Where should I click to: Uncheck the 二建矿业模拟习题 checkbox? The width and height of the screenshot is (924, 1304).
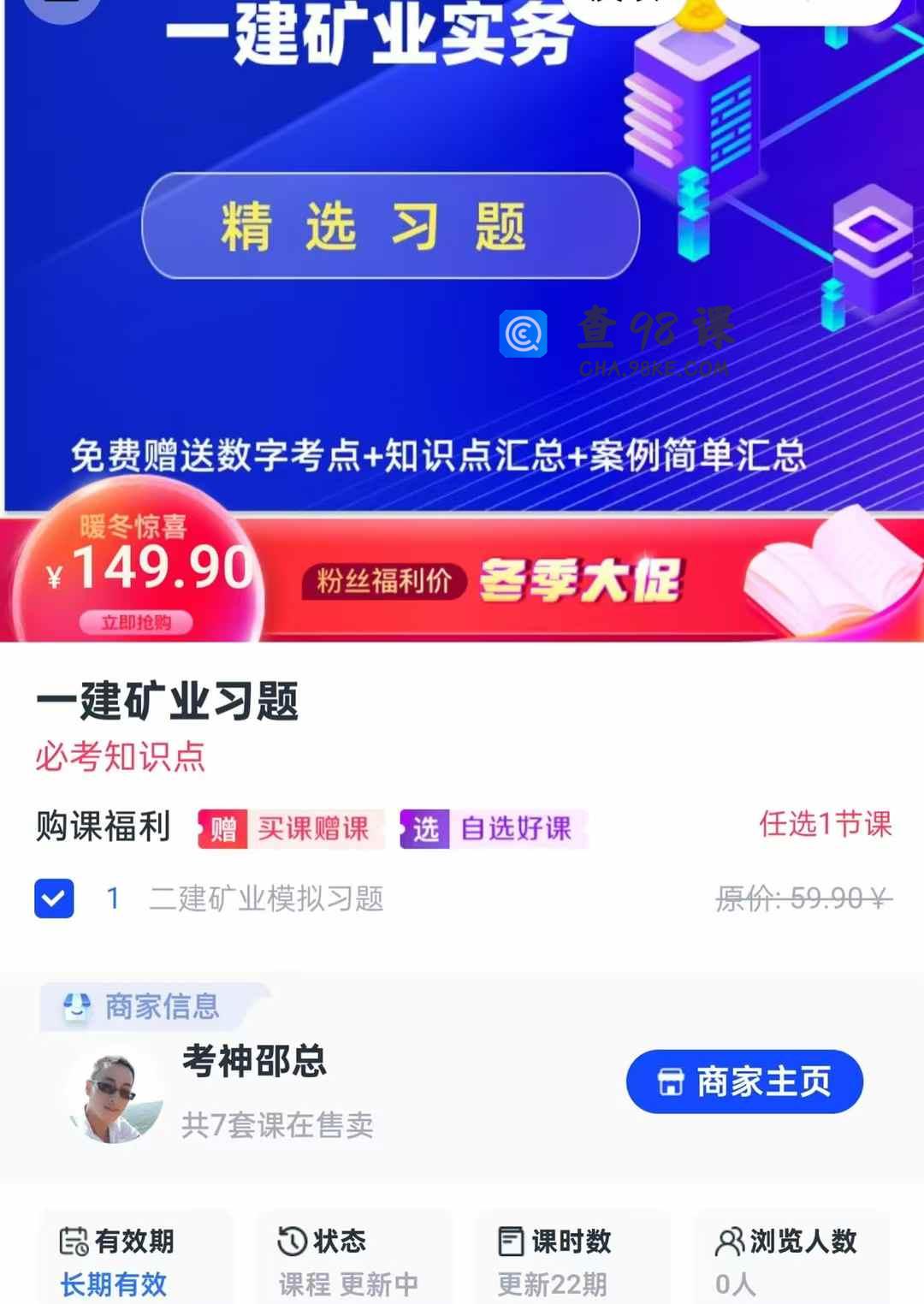54,898
